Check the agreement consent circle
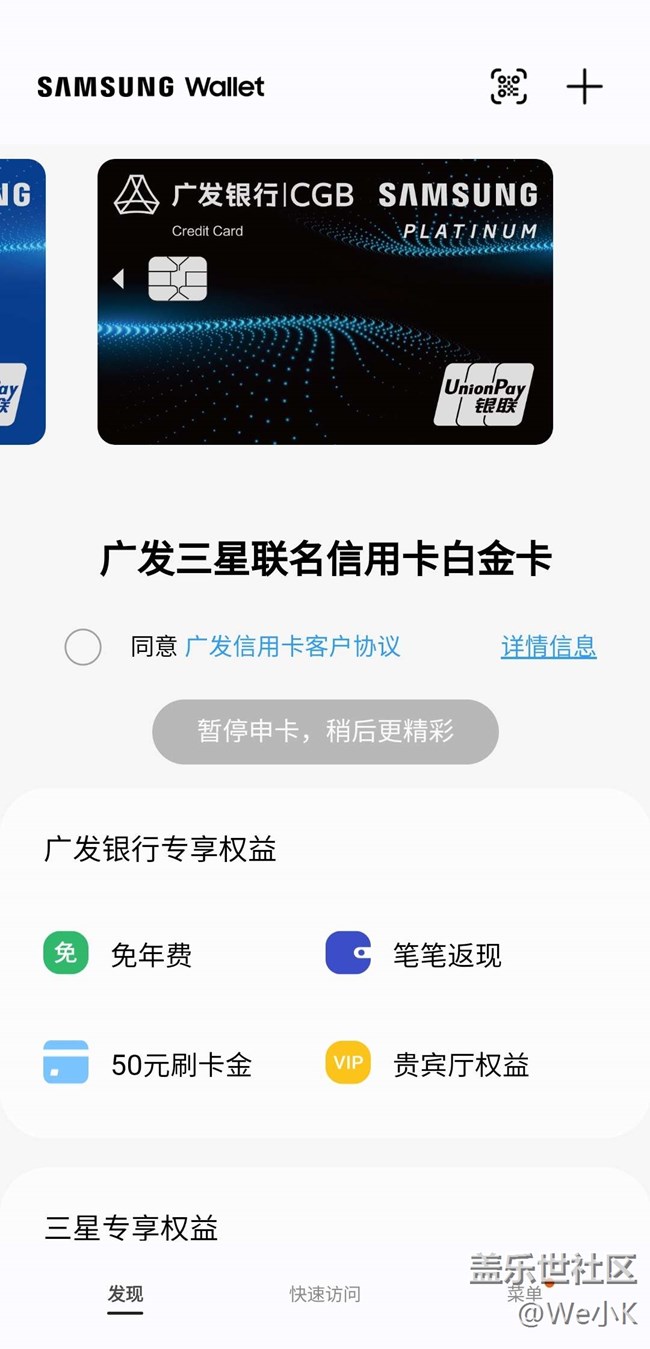Screen dimensions: 650x1349 tap(83, 647)
